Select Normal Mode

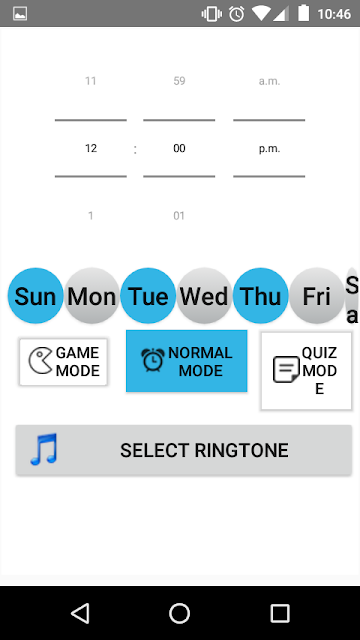(187, 361)
